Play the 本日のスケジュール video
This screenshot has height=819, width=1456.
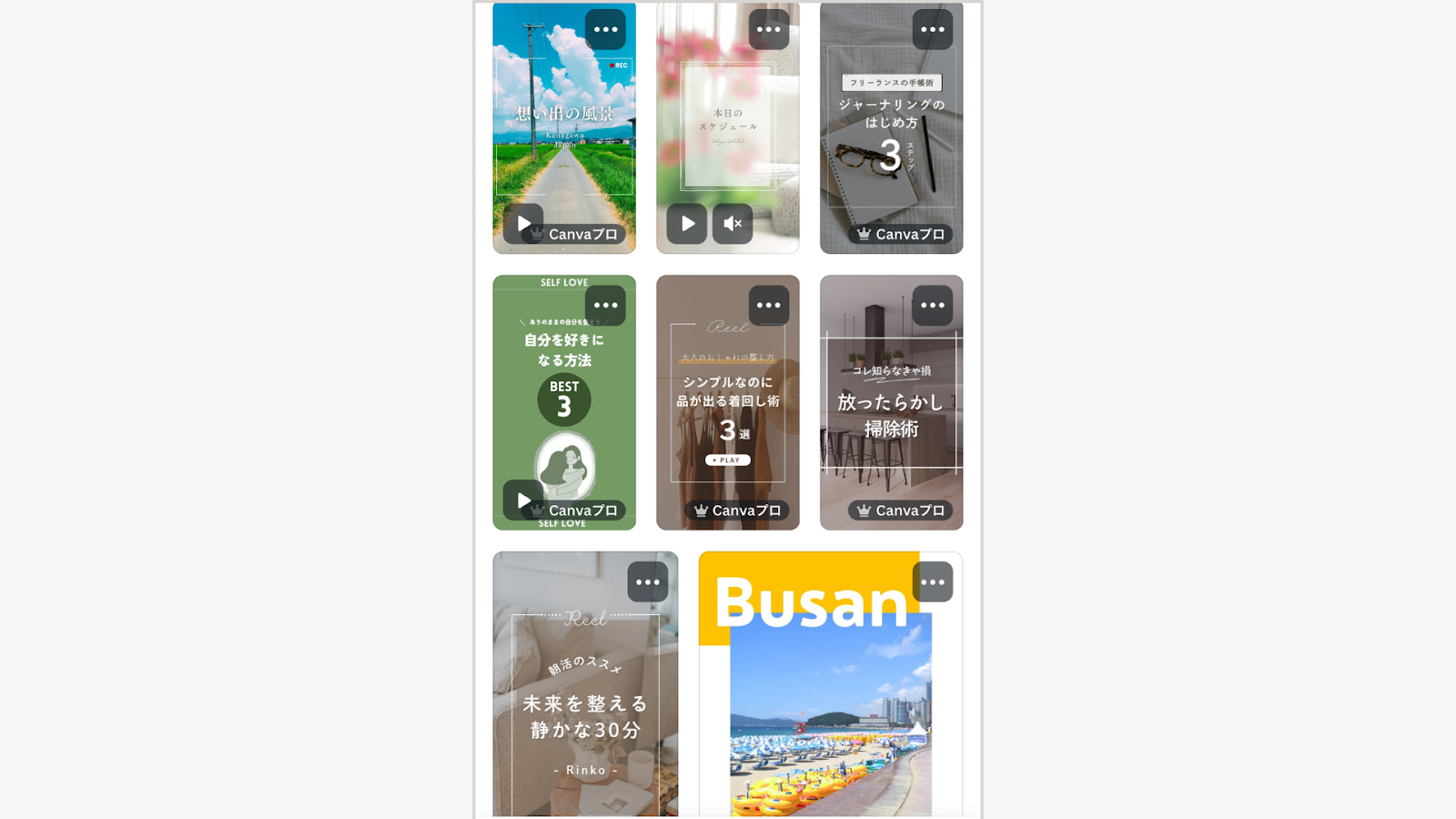pos(687,223)
